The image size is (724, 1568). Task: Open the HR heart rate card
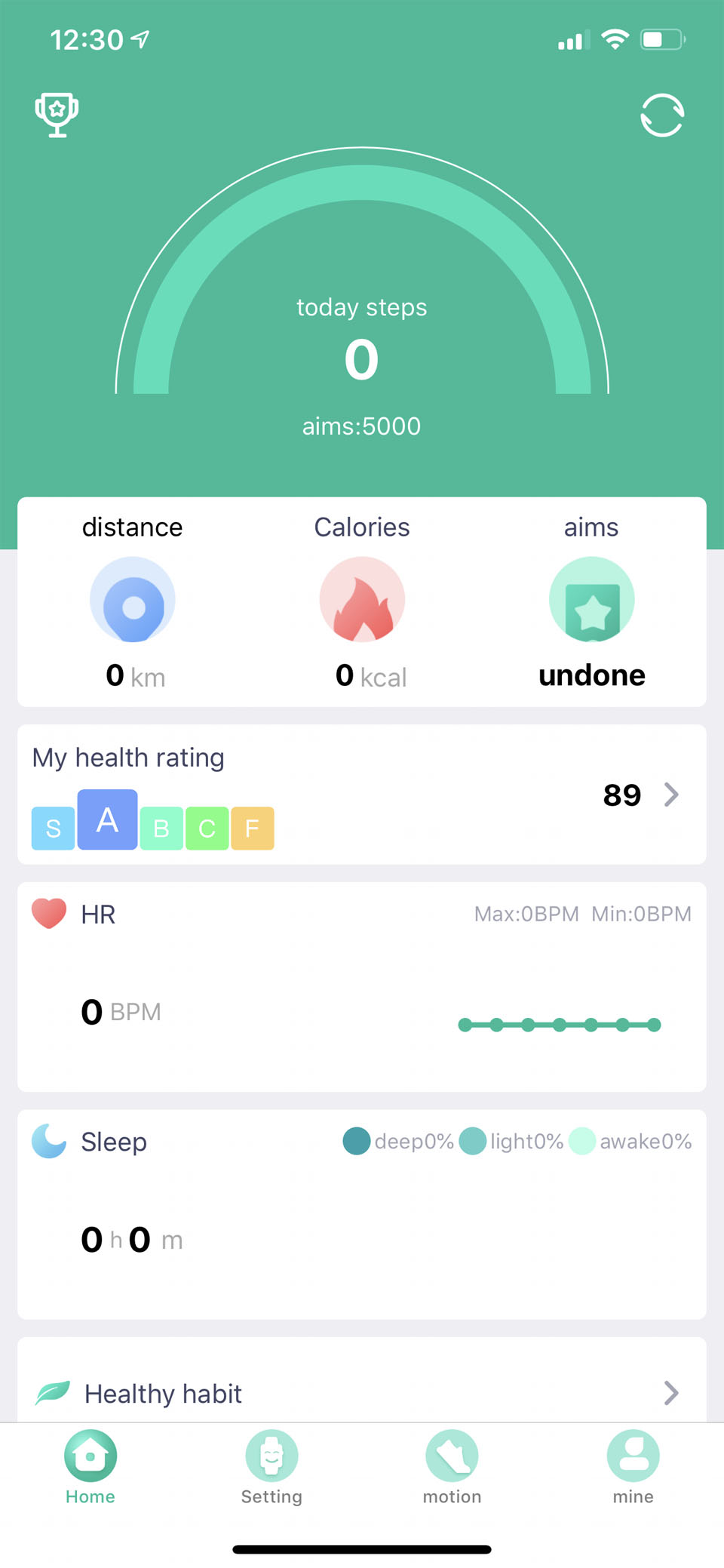(362, 986)
